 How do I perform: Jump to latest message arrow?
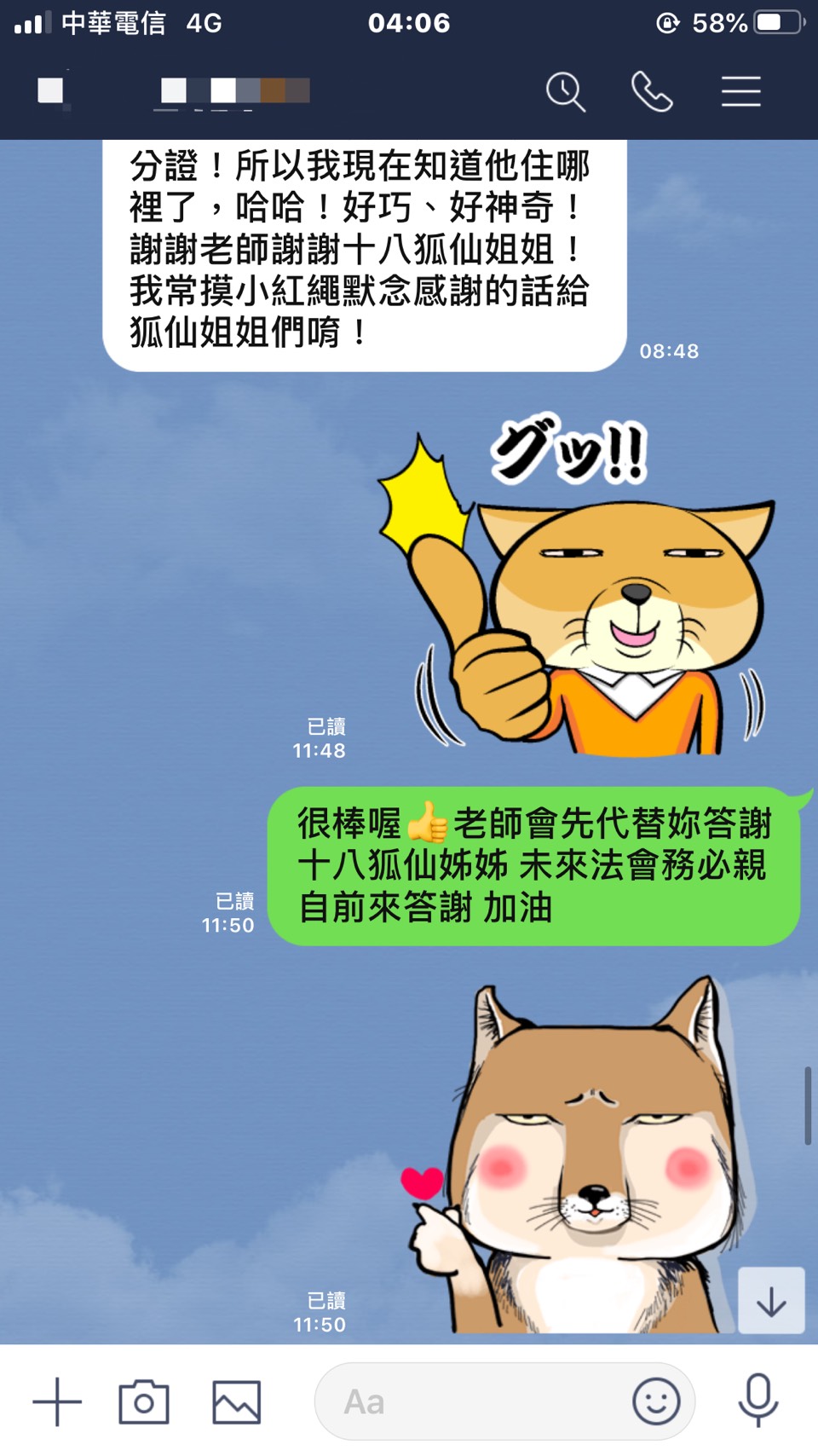[771, 1301]
